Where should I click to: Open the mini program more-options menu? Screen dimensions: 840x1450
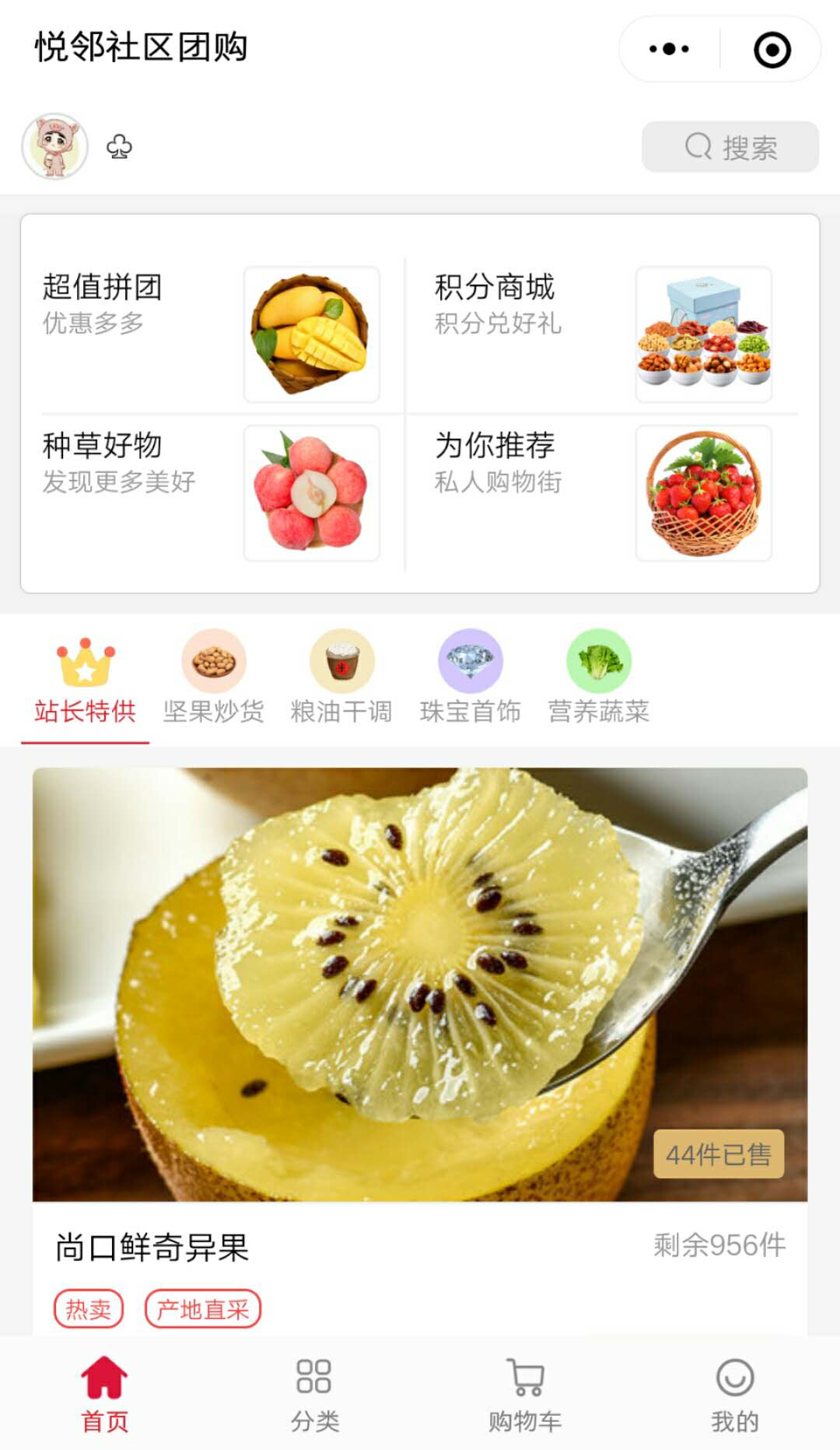point(670,49)
